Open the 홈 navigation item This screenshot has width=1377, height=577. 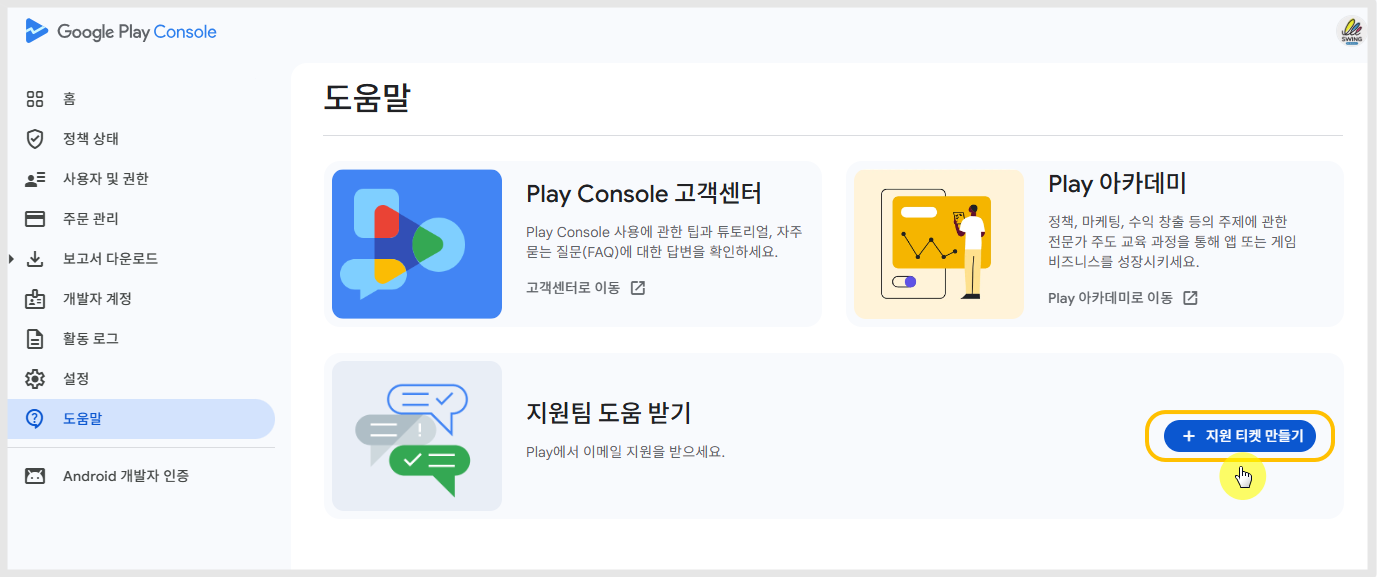[x=69, y=99]
